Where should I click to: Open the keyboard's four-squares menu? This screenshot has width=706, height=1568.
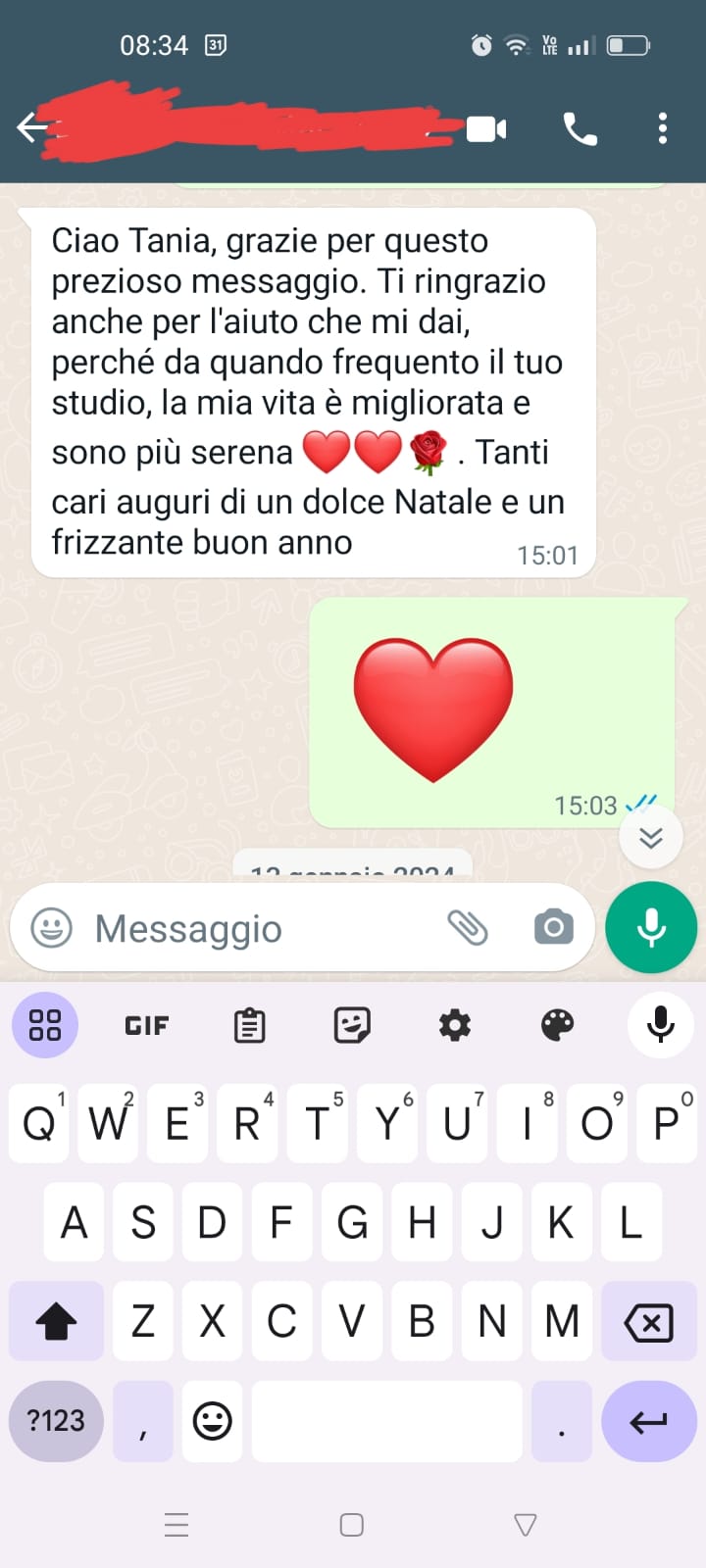45,1025
